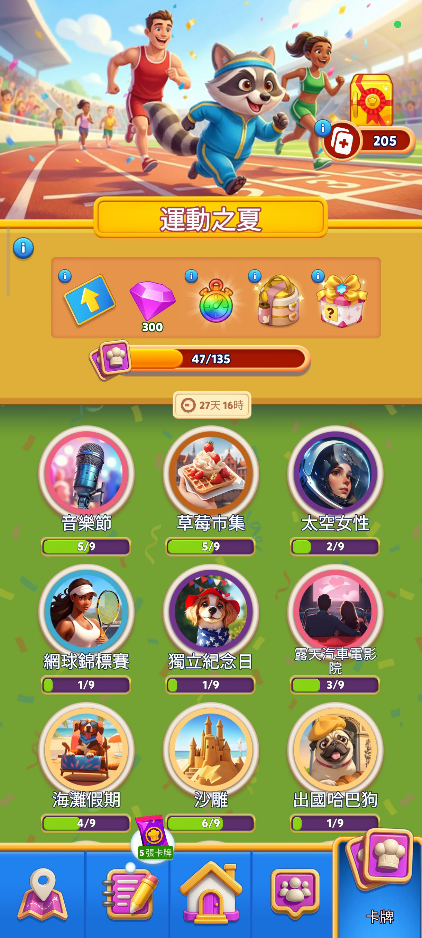The height and width of the screenshot is (938, 422).
Task: View info for the rainbow stopwatch reward
Action: coord(191,276)
